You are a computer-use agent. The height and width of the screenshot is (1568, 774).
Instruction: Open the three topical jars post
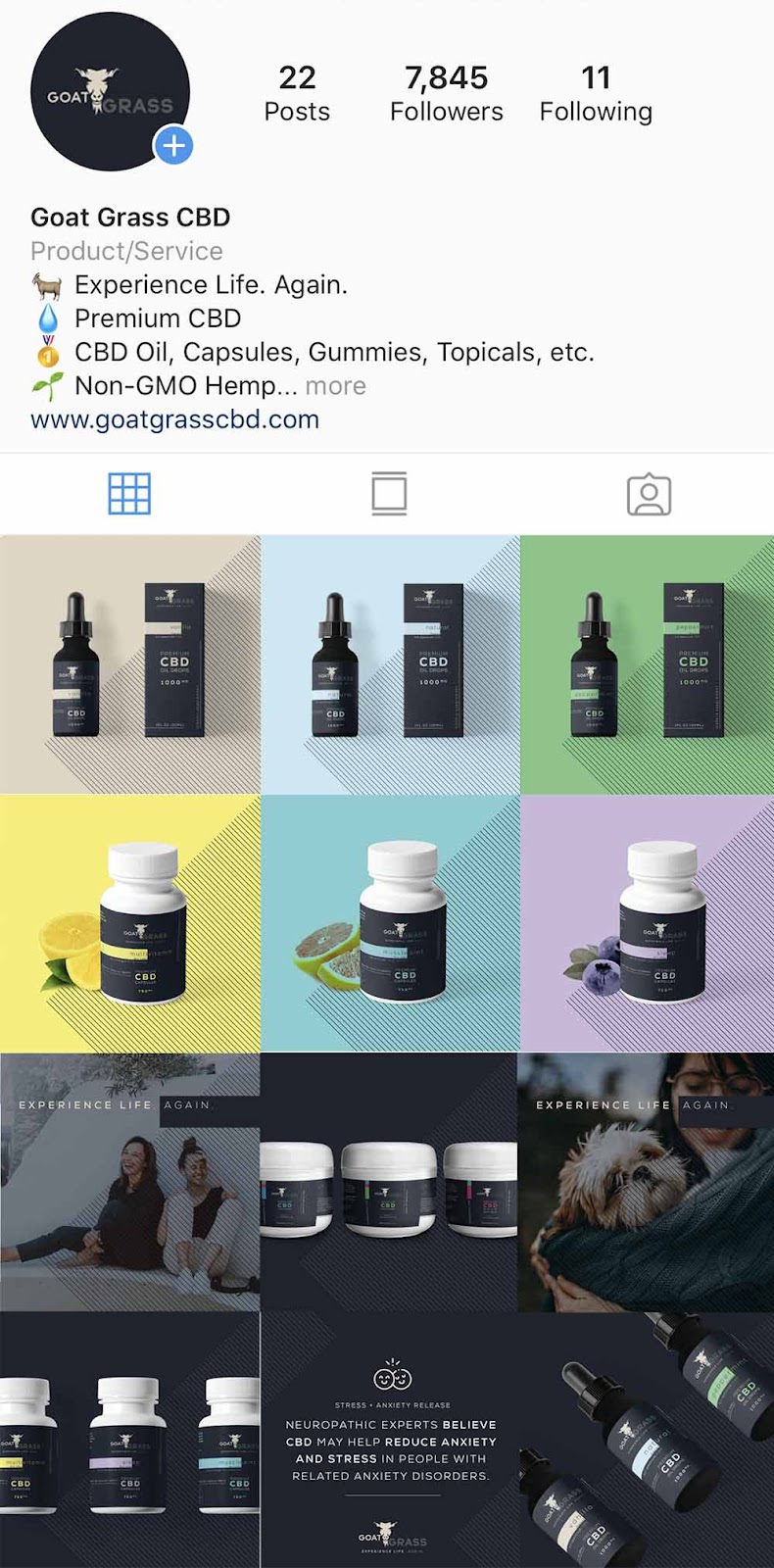390,1182
